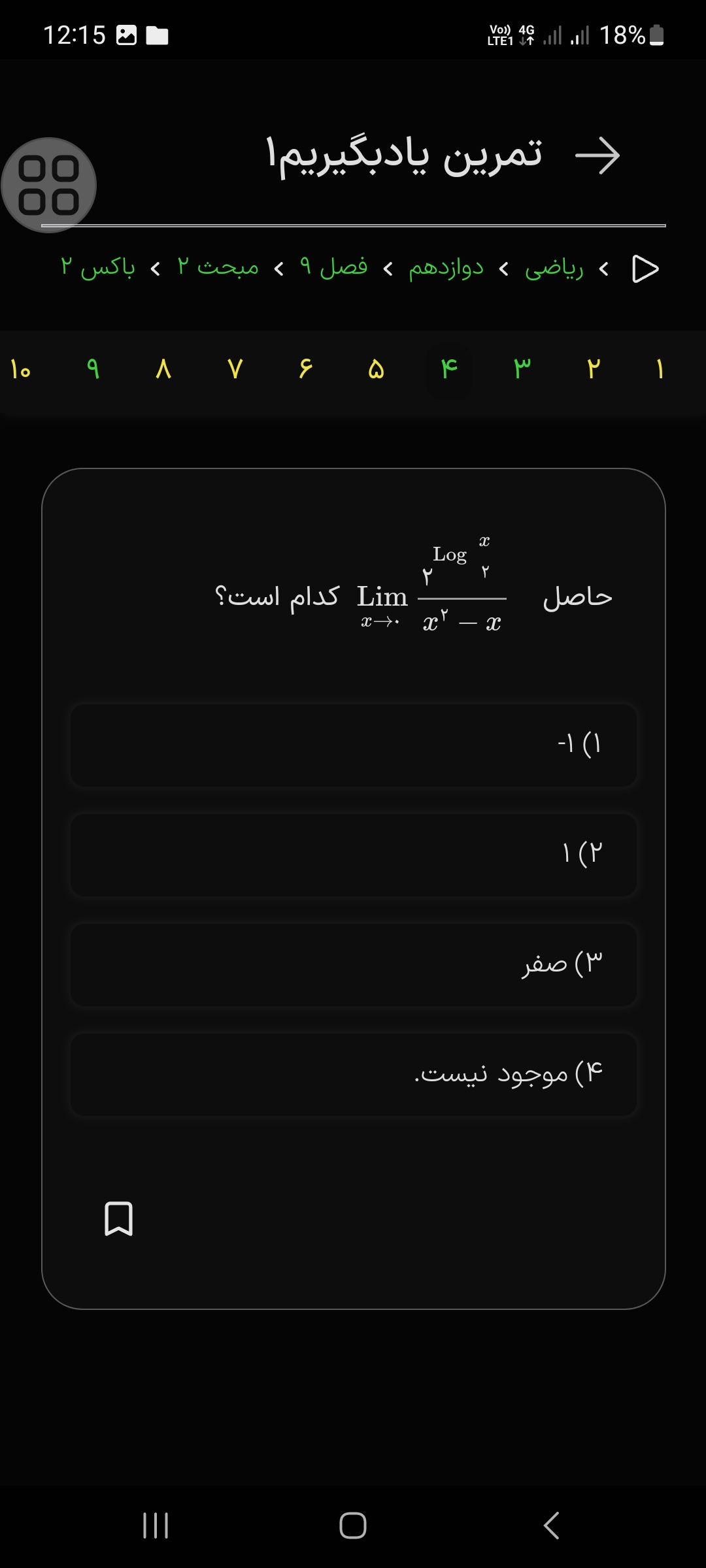Tap the play triangle icon in breadcrumb

645,269
